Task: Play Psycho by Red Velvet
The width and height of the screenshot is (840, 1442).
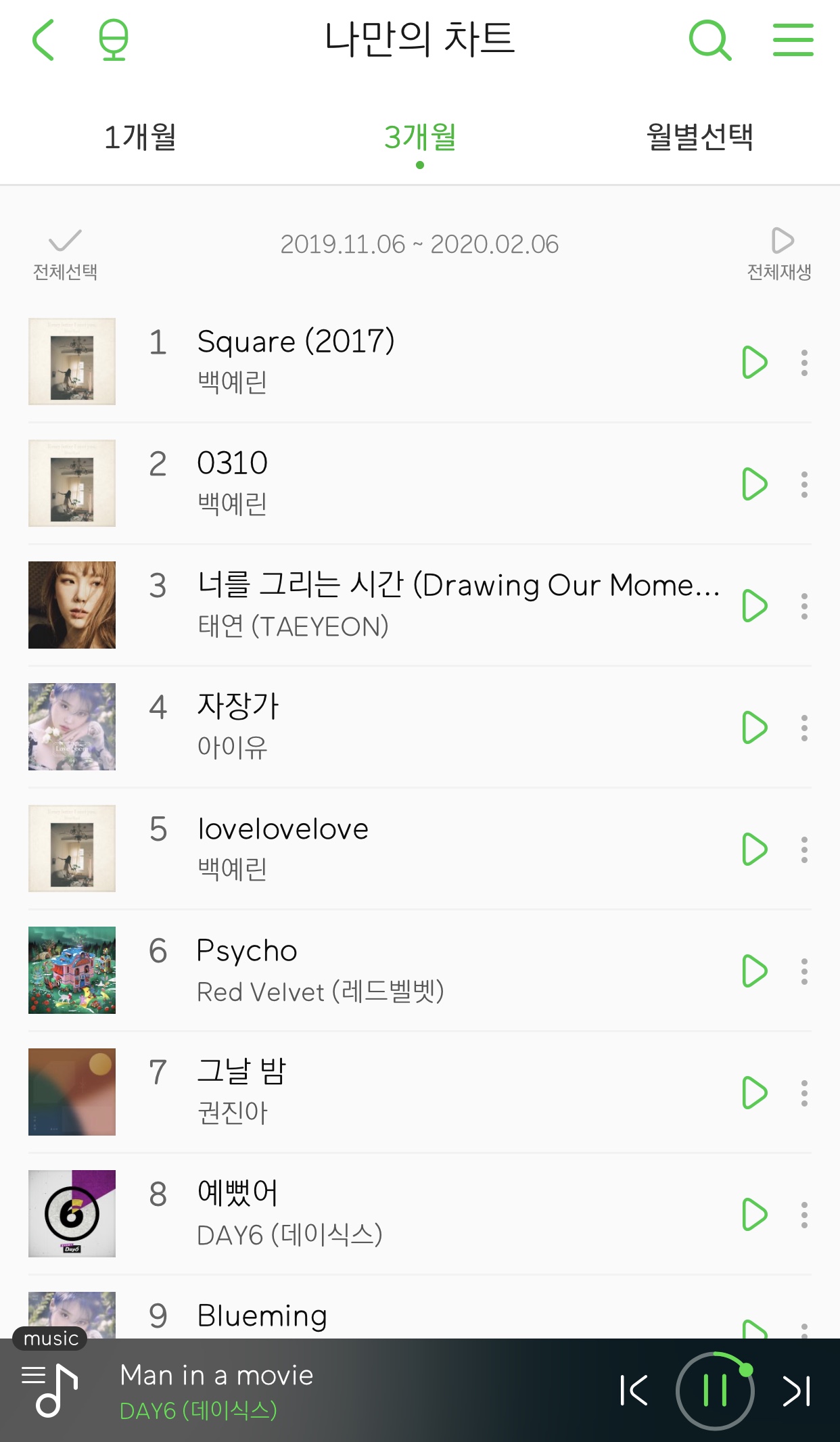Action: pos(754,971)
